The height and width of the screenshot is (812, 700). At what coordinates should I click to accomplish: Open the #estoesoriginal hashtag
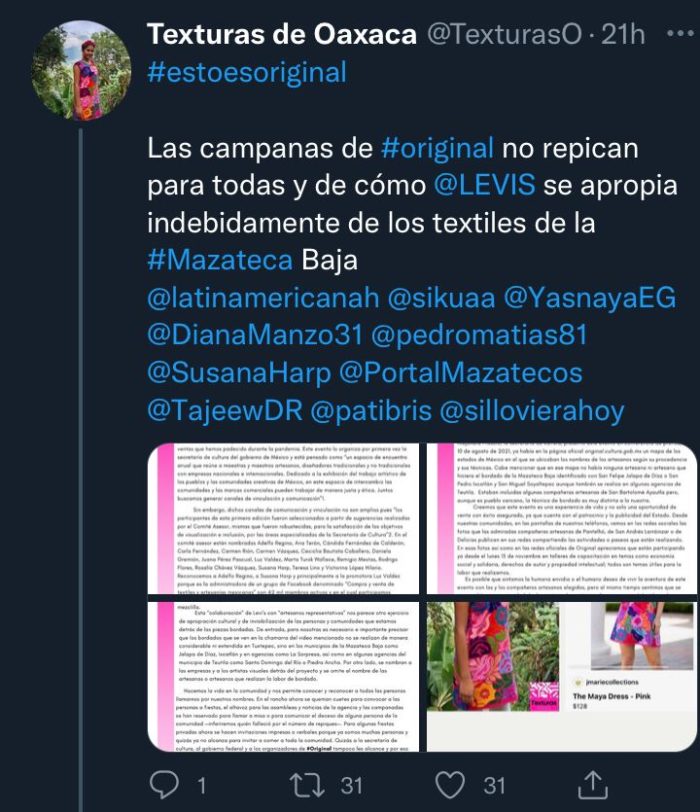click(x=246, y=72)
